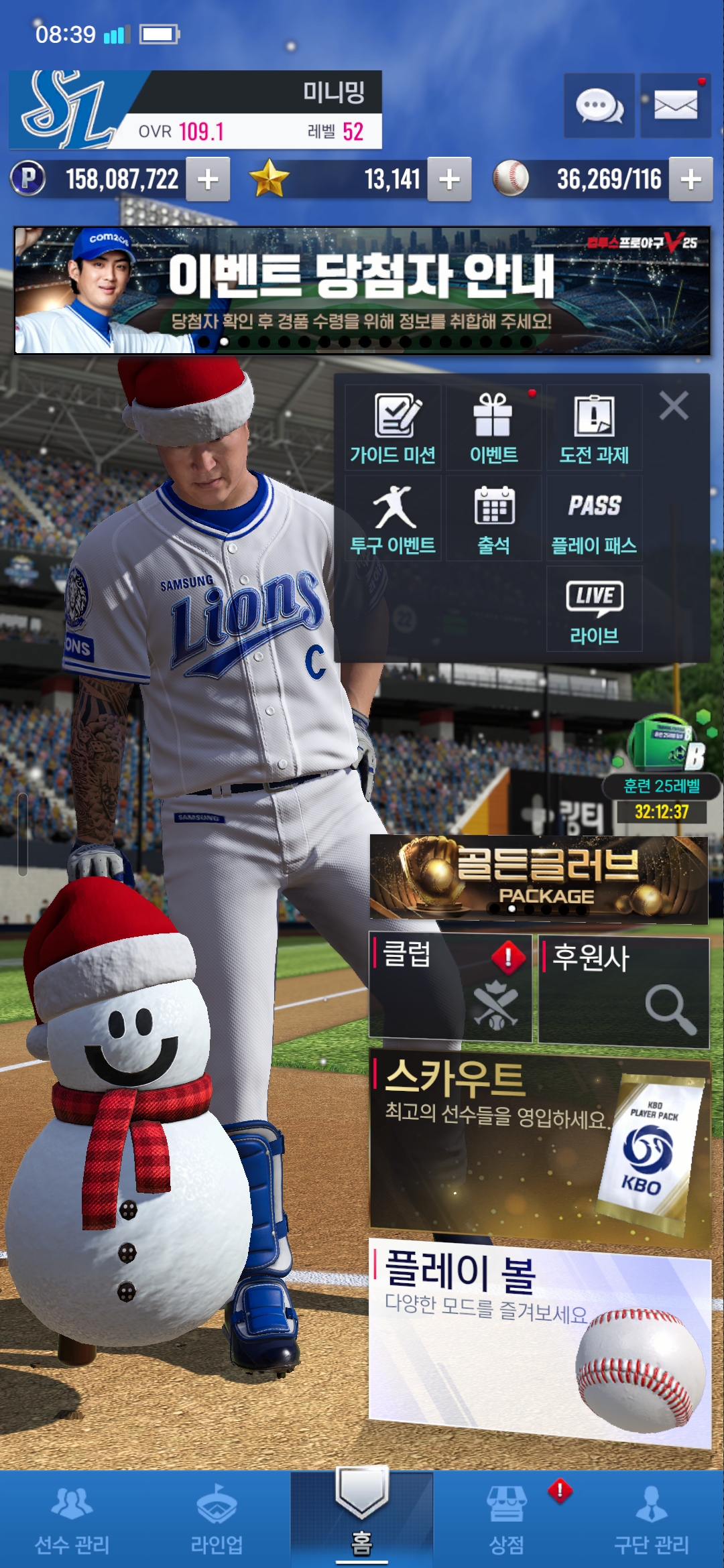724x1568 pixels.
Task: Open the mailbox envelope icon
Action: (x=675, y=106)
